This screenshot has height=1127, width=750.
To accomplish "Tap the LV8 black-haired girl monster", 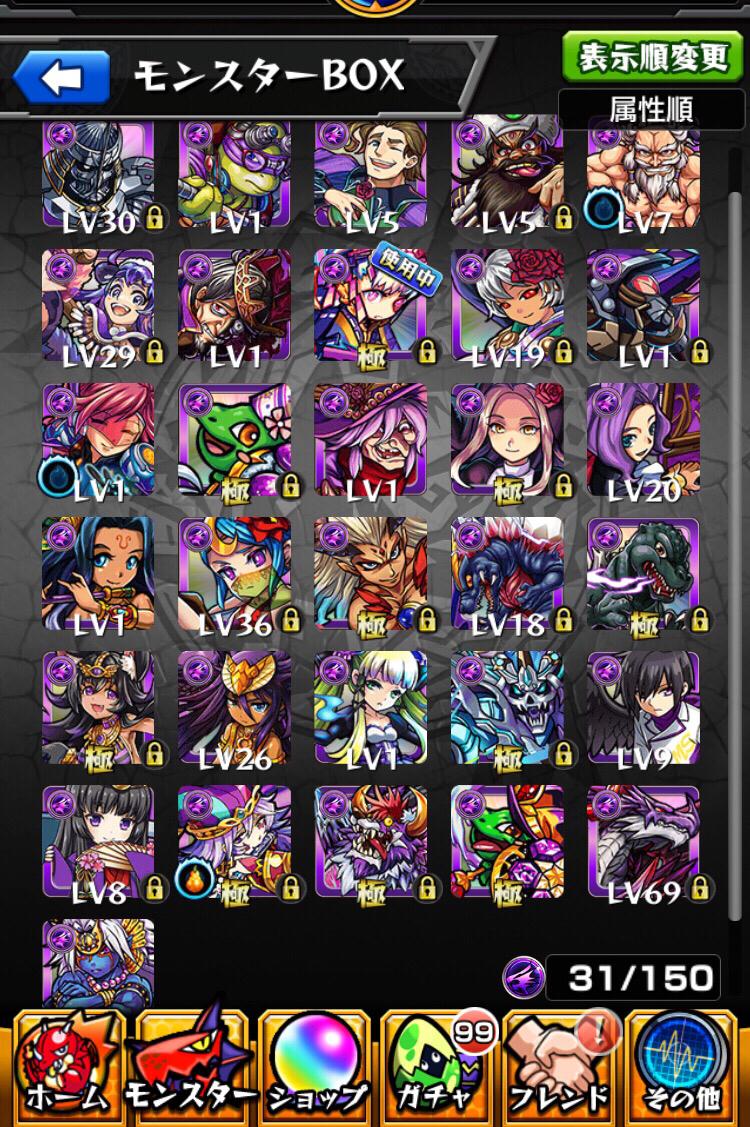I will pos(98,840).
